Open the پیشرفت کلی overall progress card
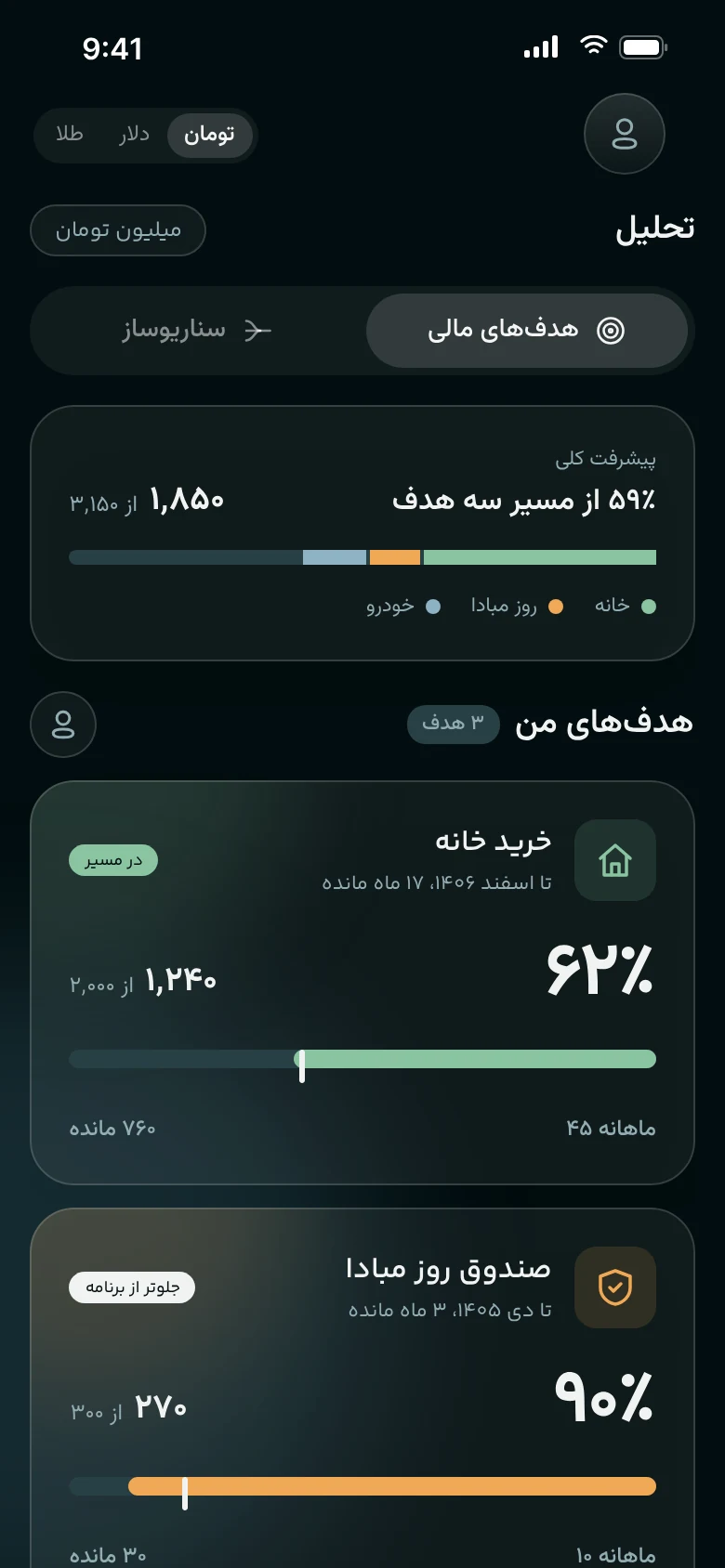 (x=362, y=533)
